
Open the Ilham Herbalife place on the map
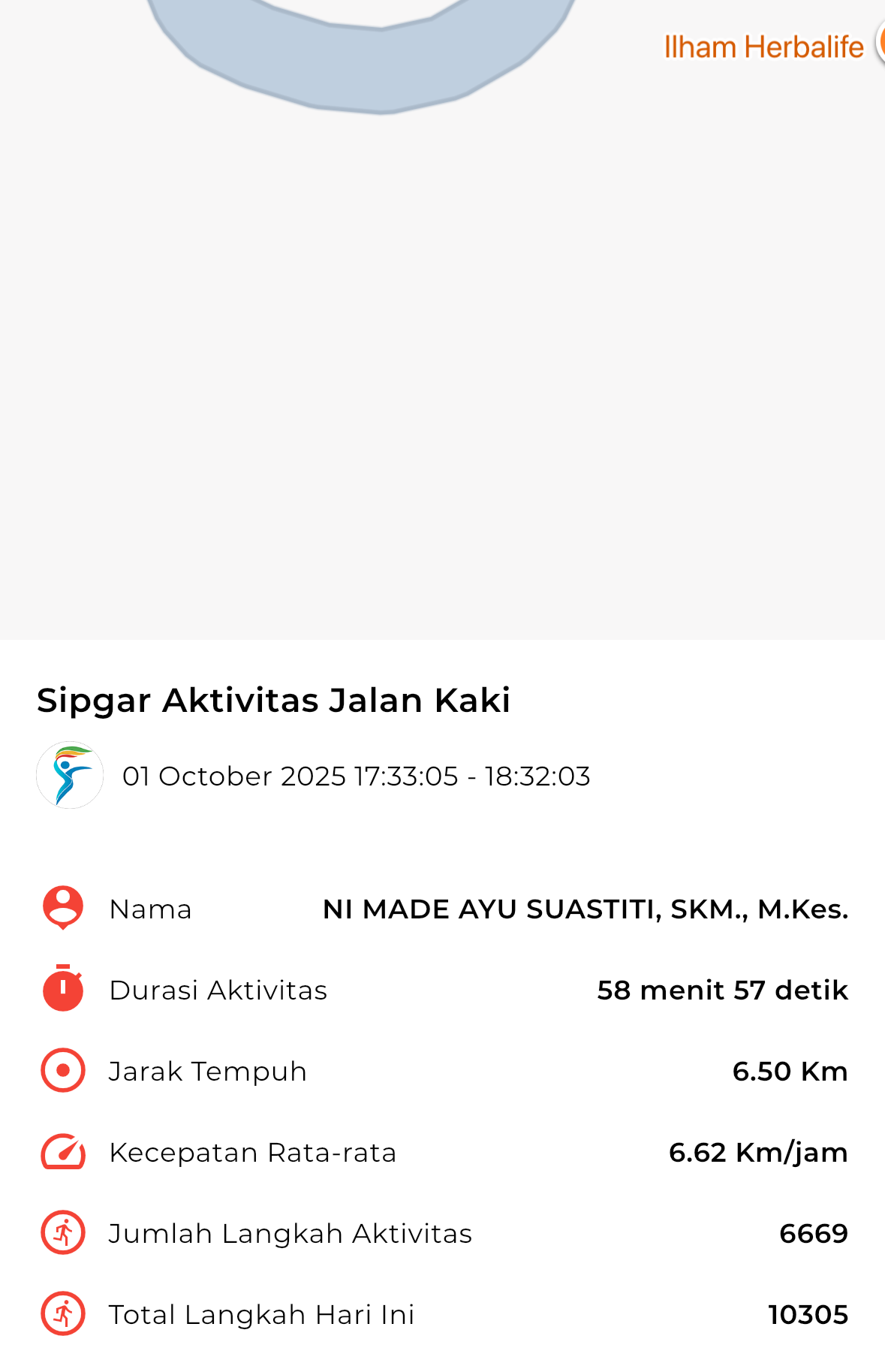pyautogui.click(x=764, y=47)
